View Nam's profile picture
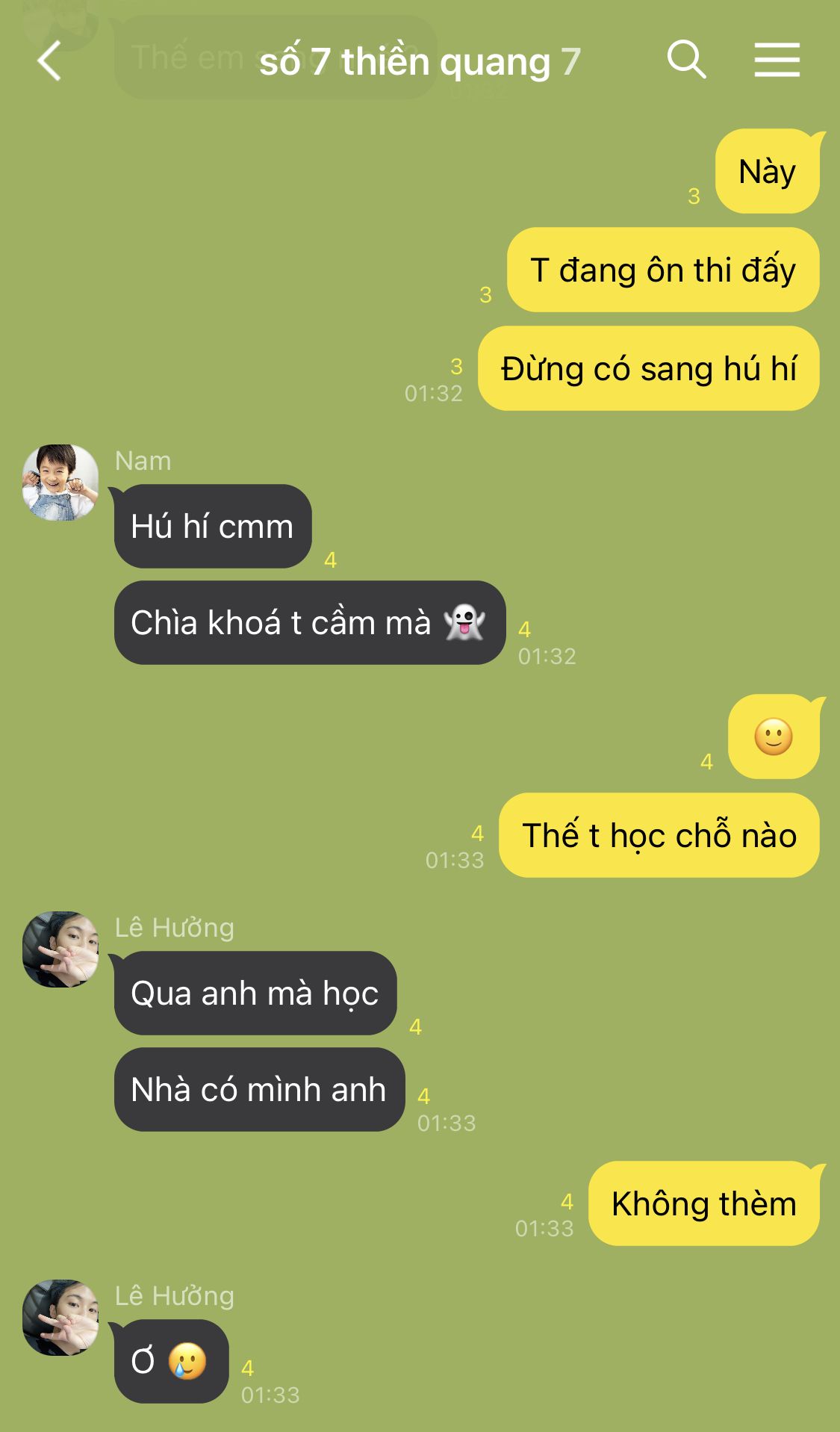Viewport: 840px width, 1432px height. 60,482
